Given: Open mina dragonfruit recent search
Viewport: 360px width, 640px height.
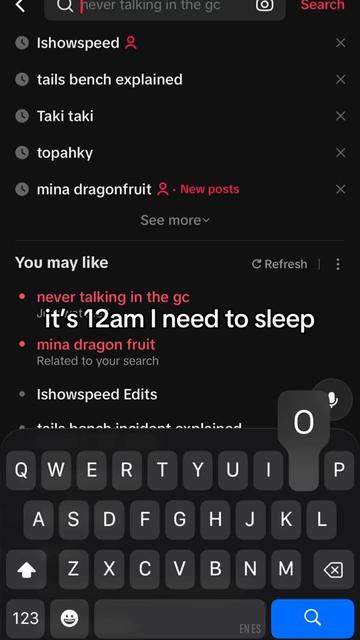Looking at the screenshot, I should tap(94, 189).
